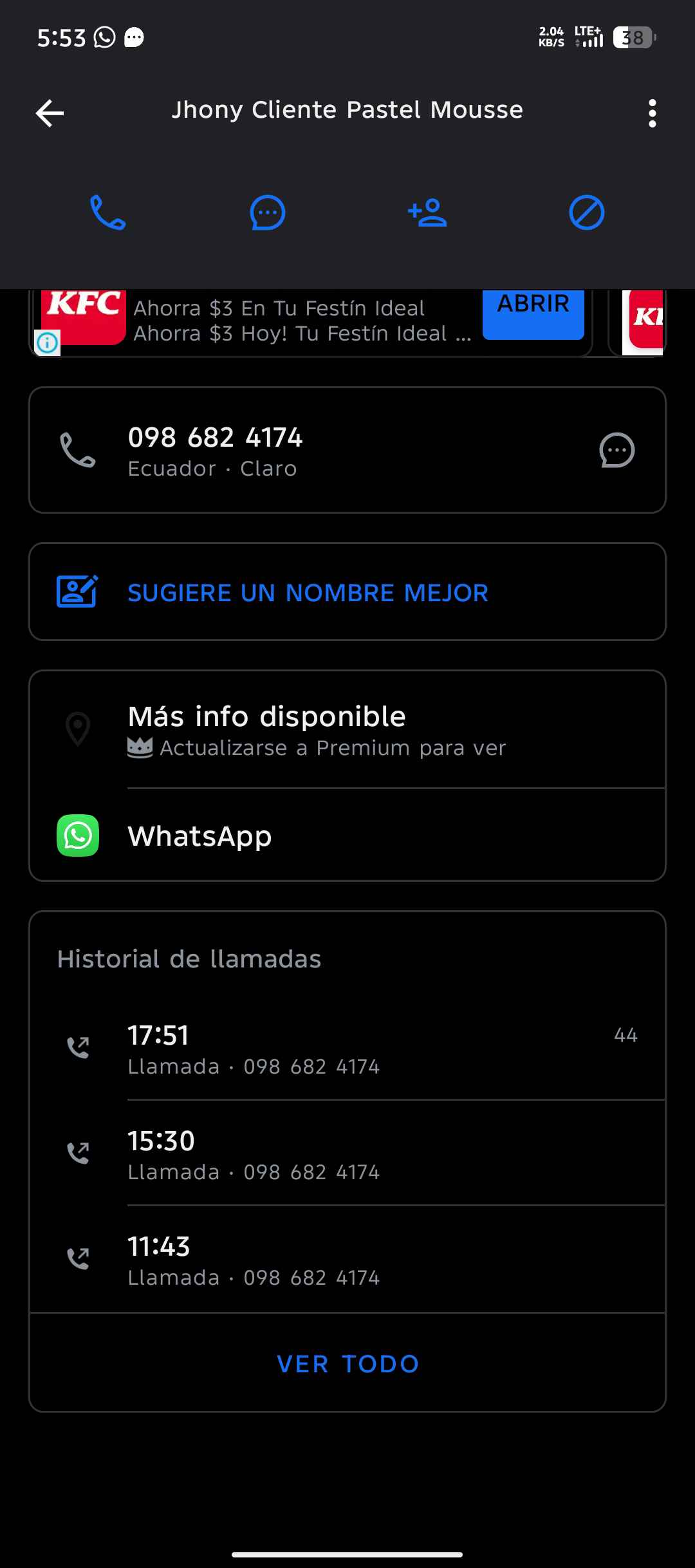Open the three-dot overflow menu
Image resolution: width=695 pixels, height=1568 pixels.
coord(652,113)
